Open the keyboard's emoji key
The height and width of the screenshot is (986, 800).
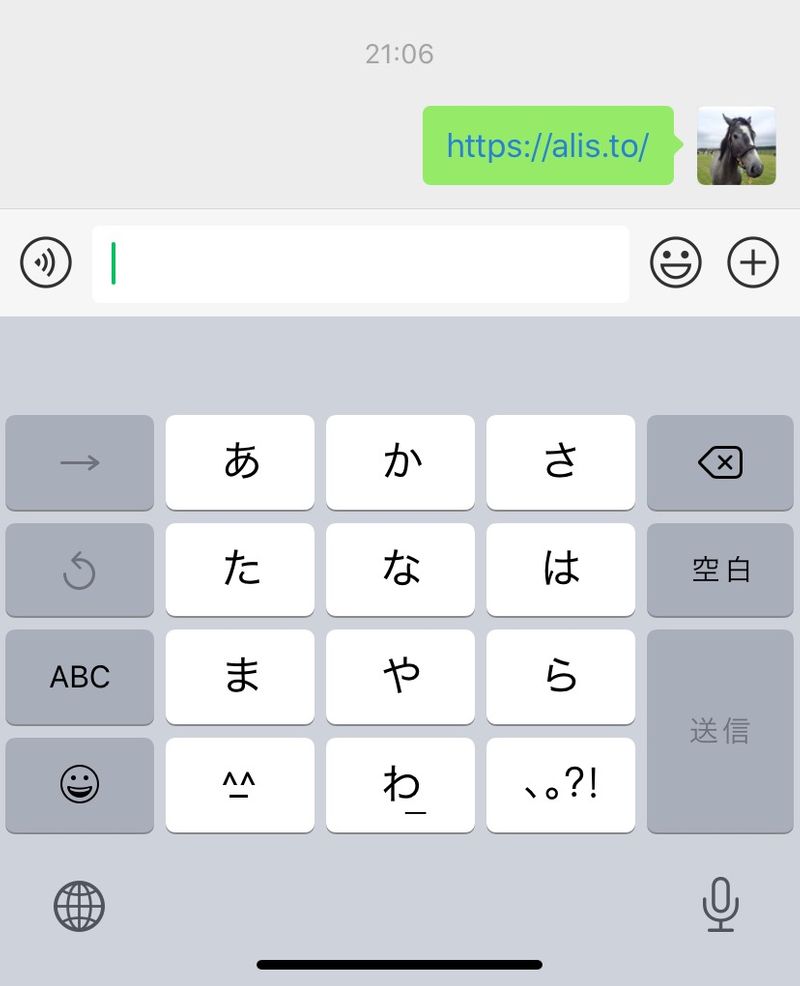pyautogui.click(x=80, y=785)
